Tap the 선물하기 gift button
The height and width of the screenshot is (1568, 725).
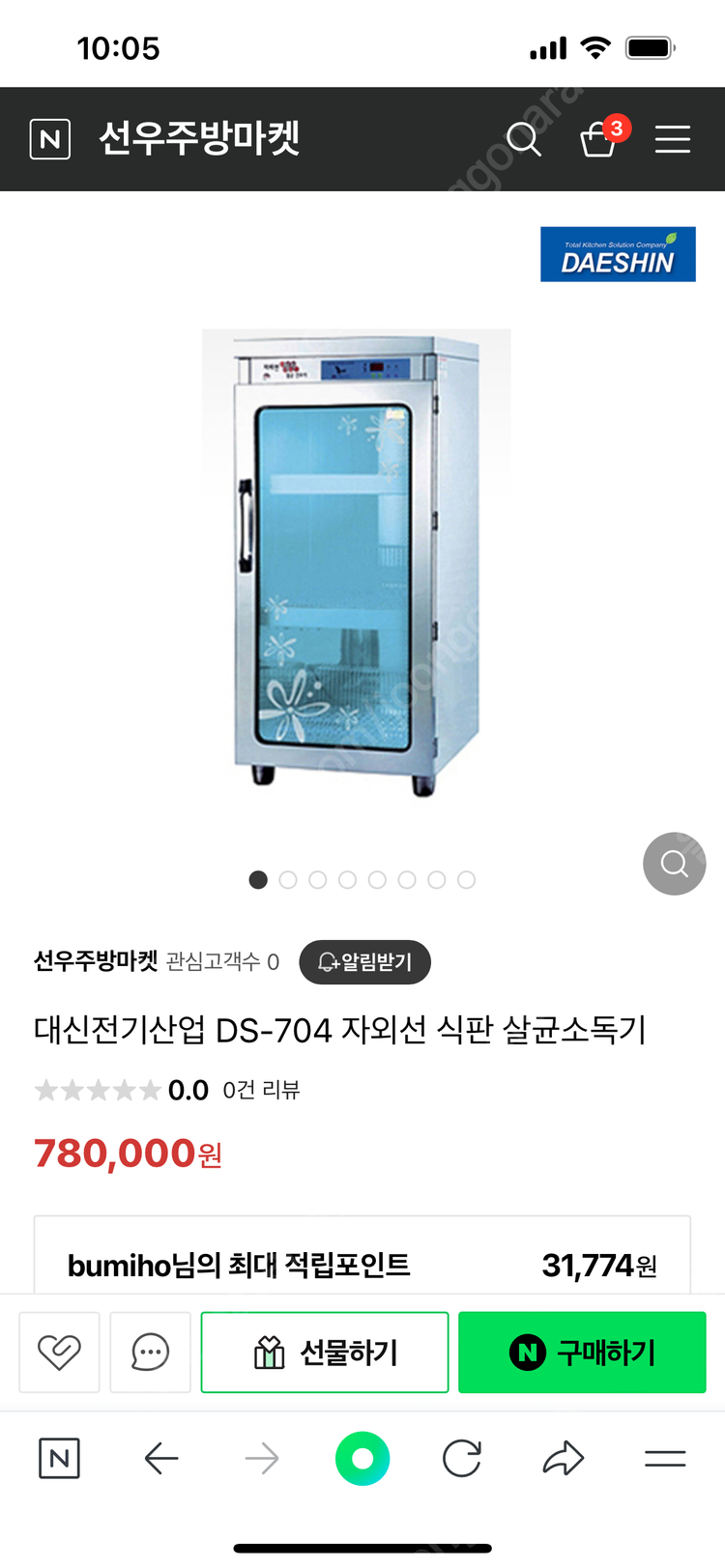(x=324, y=1352)
